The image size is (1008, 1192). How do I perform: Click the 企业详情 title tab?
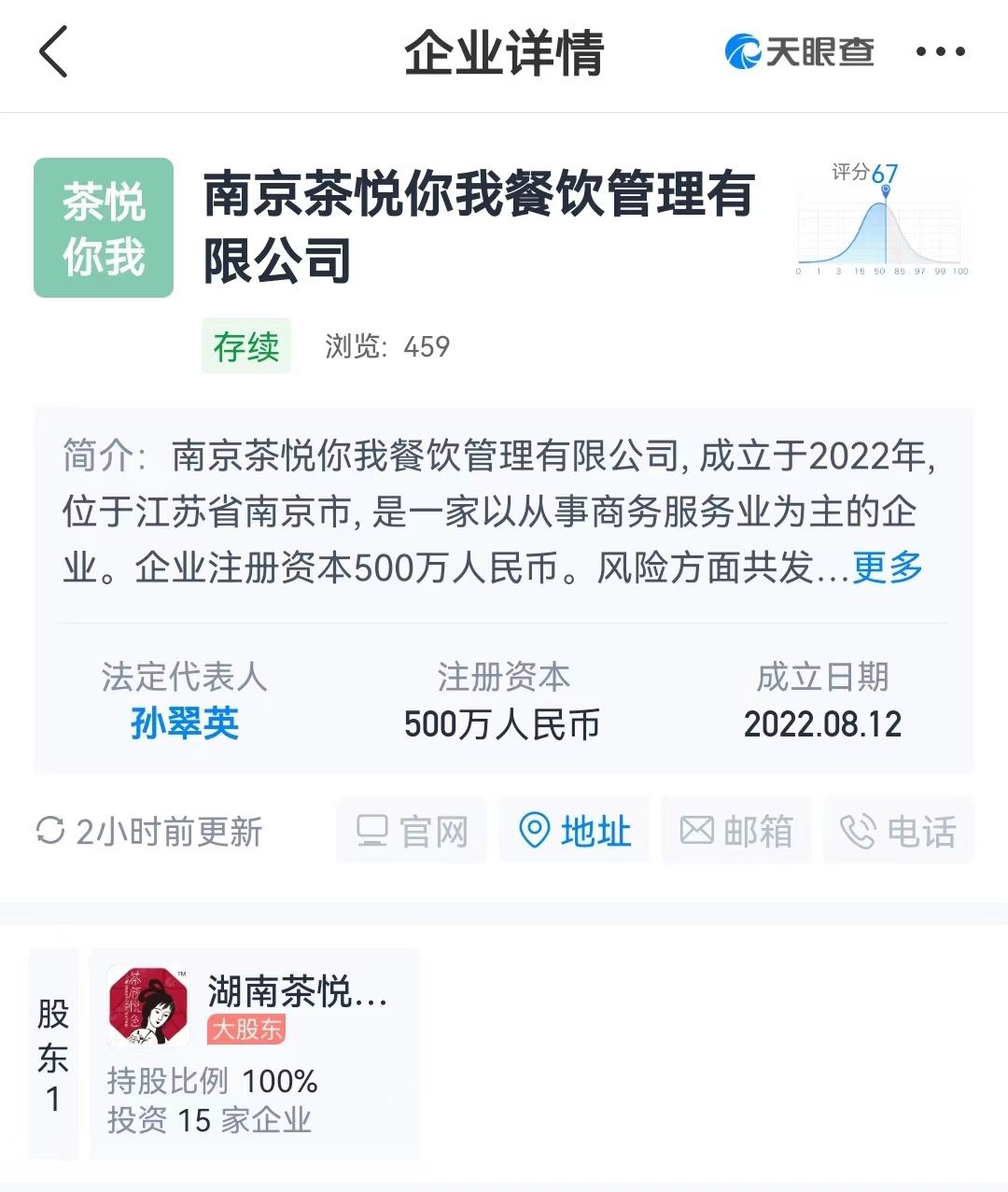(504, 53)
